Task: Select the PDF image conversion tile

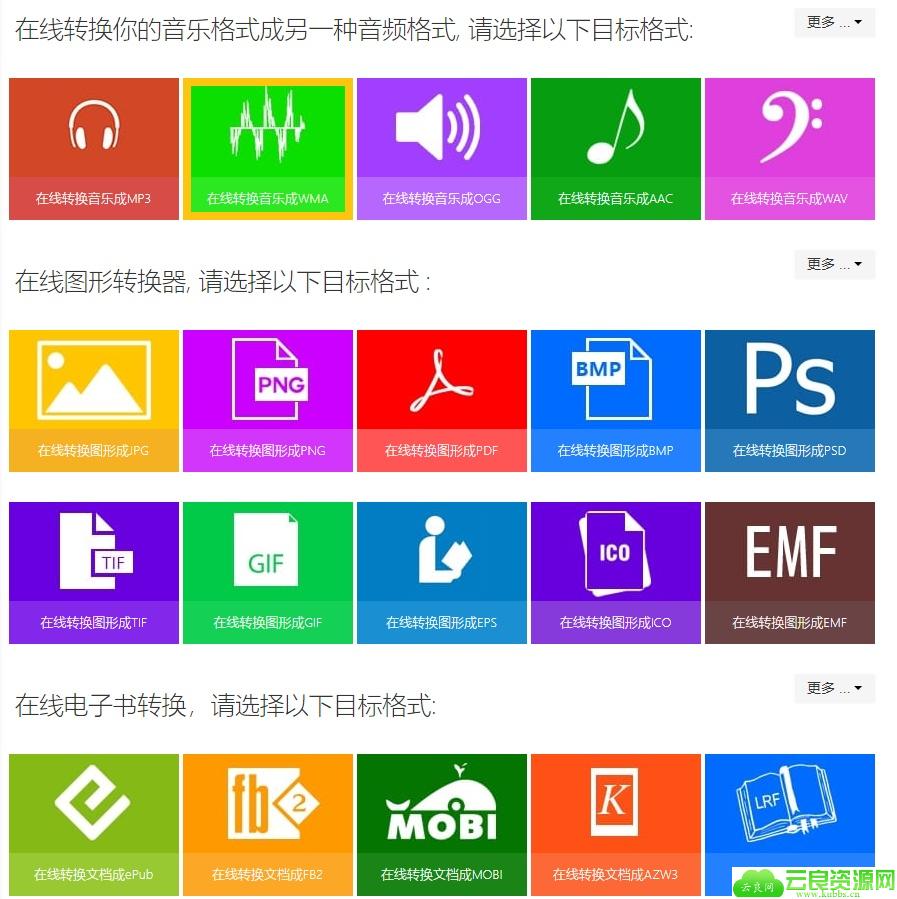Action: click(442, 400)
